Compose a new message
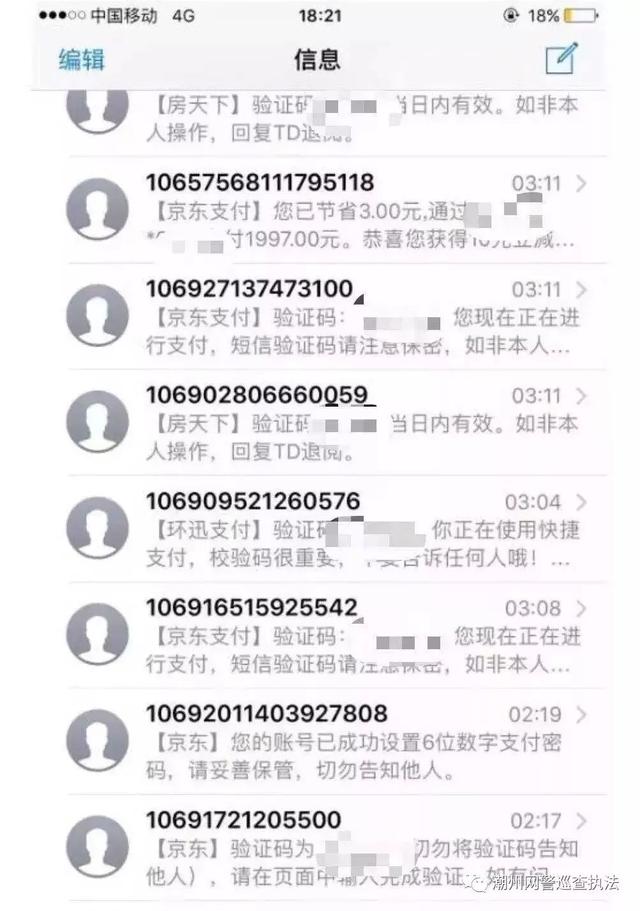The height and width of the screenshot is (911, 640). 562,59
